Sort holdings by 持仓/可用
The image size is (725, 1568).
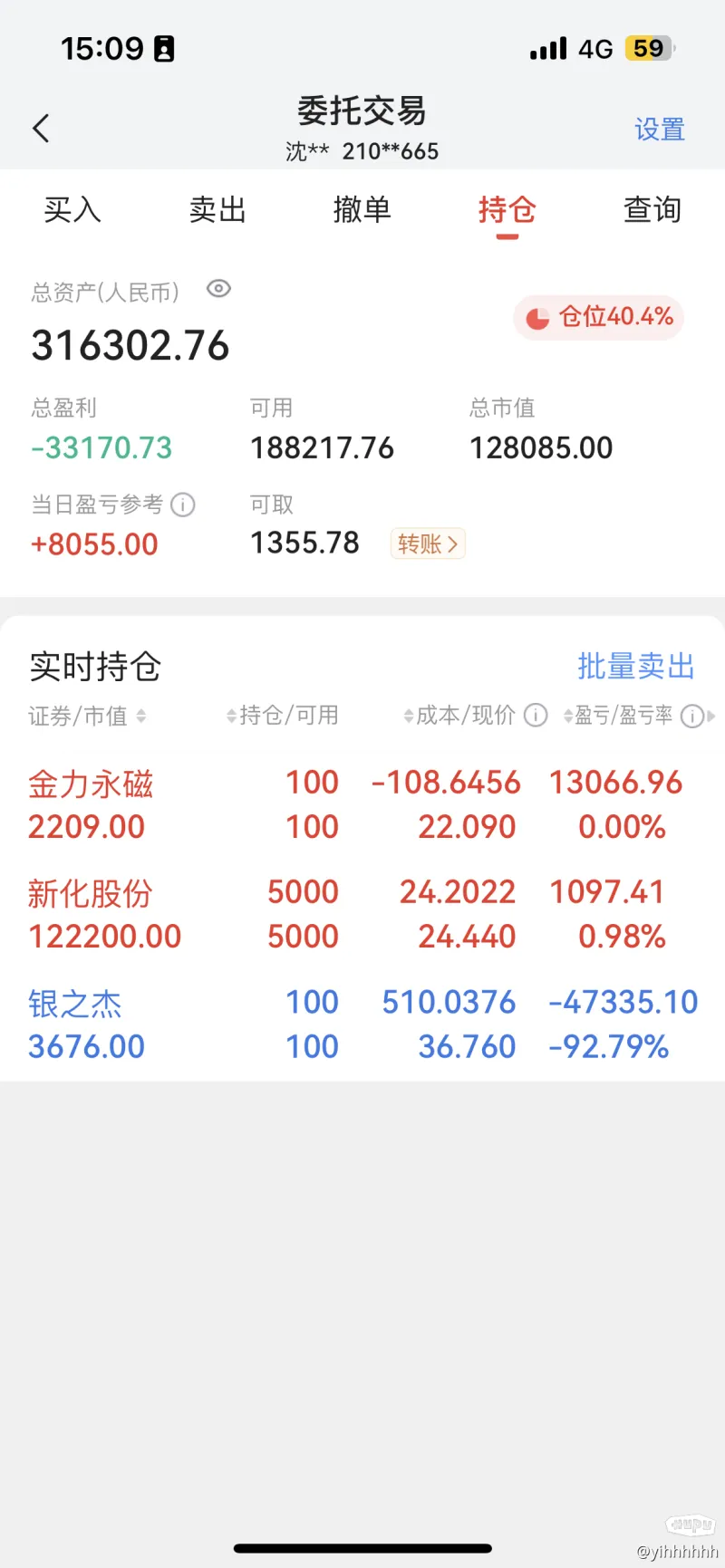282,716
